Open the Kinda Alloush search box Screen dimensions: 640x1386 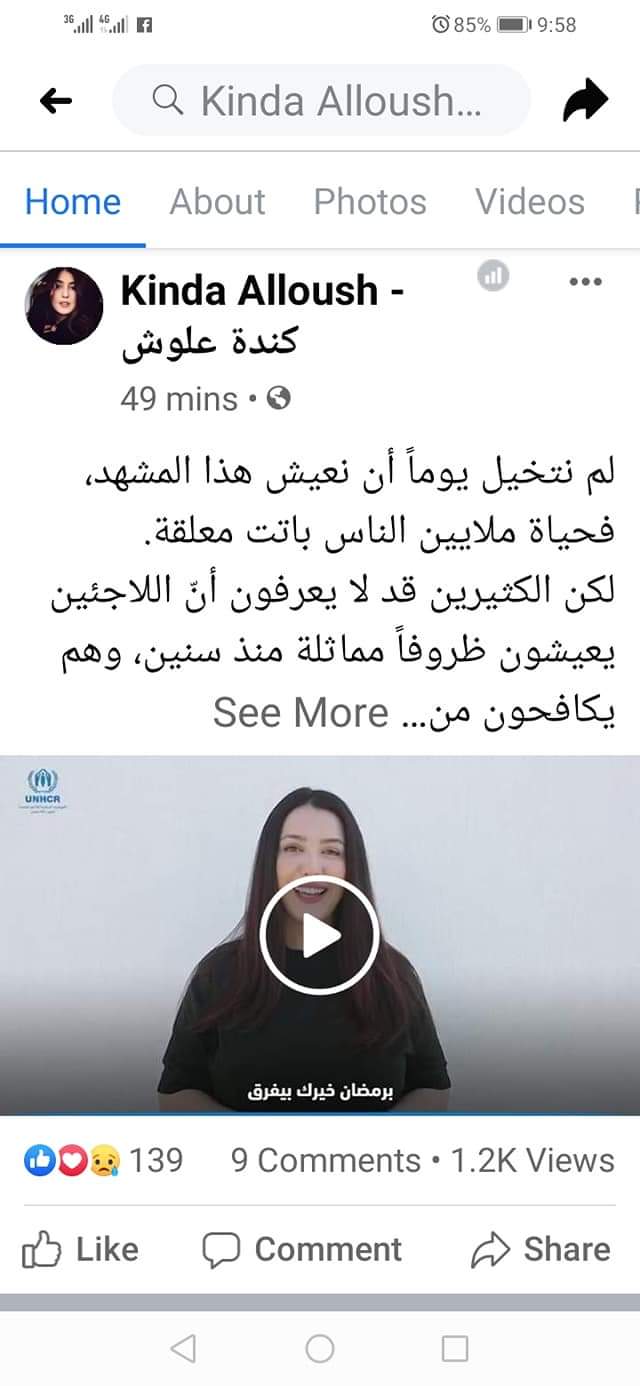click(320, 100)
